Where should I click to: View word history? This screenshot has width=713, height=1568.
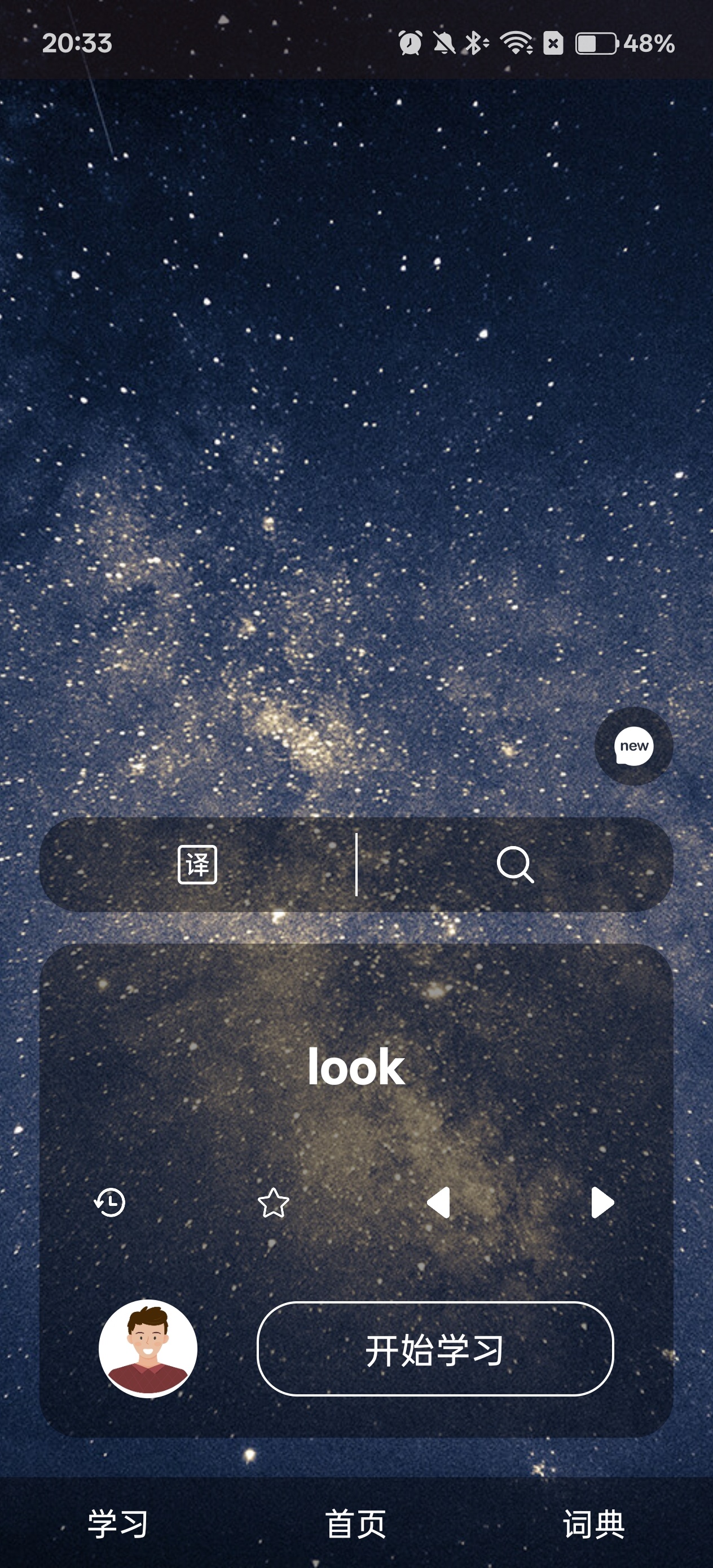(x=110, y=1202)
